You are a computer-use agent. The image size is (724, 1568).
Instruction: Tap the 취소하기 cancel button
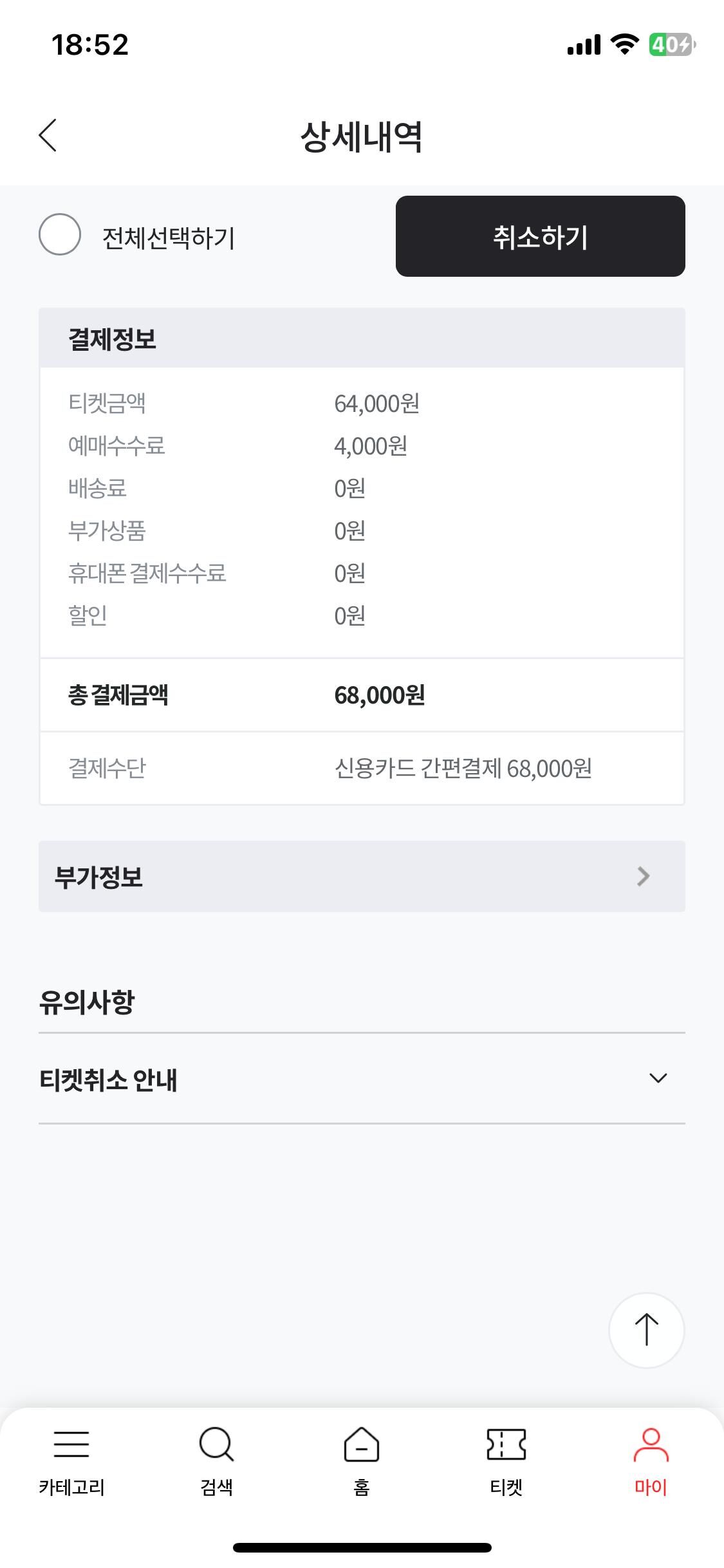[540, 236]
